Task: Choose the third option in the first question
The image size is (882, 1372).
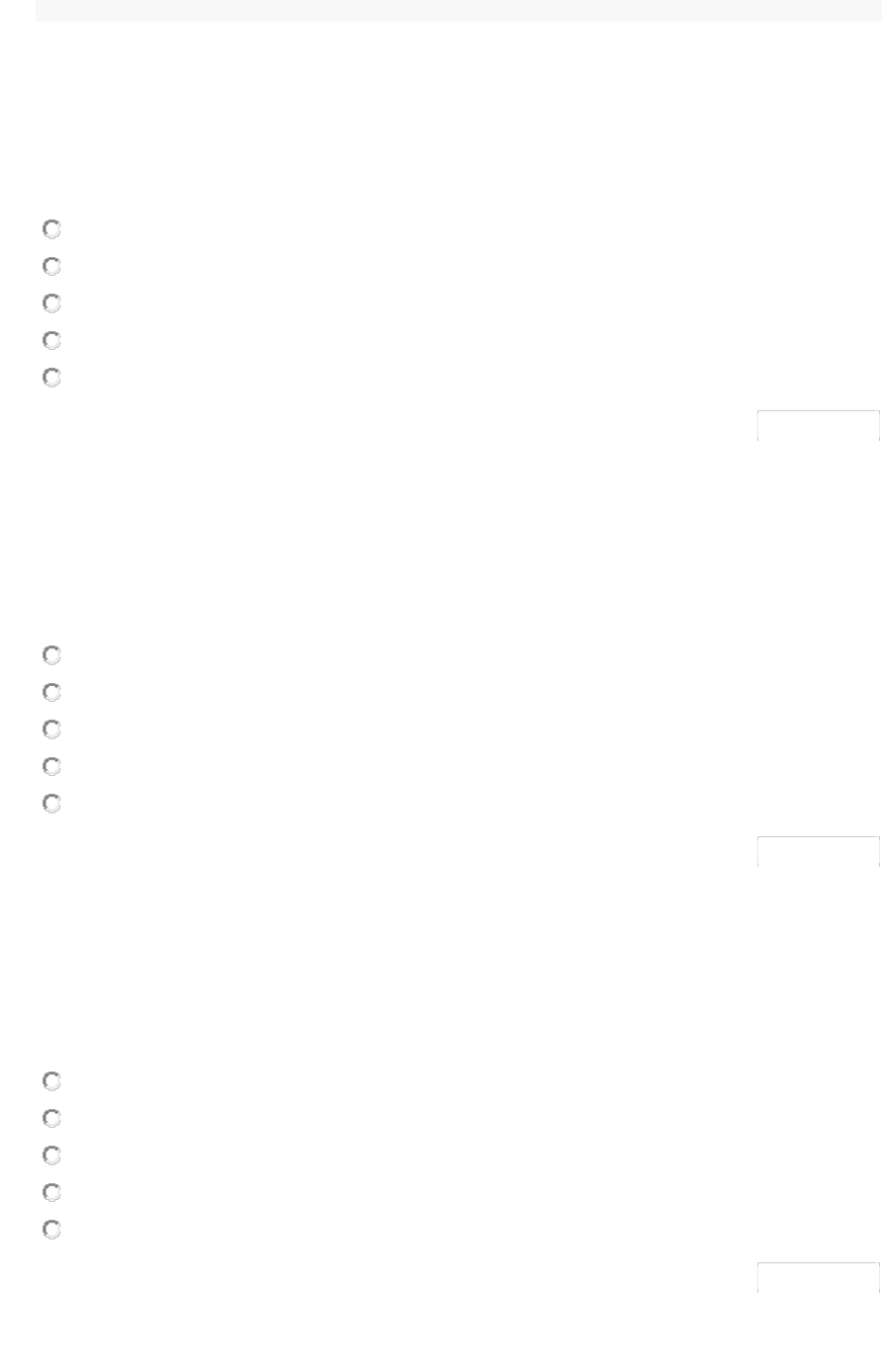Action: tap(52, 303)
